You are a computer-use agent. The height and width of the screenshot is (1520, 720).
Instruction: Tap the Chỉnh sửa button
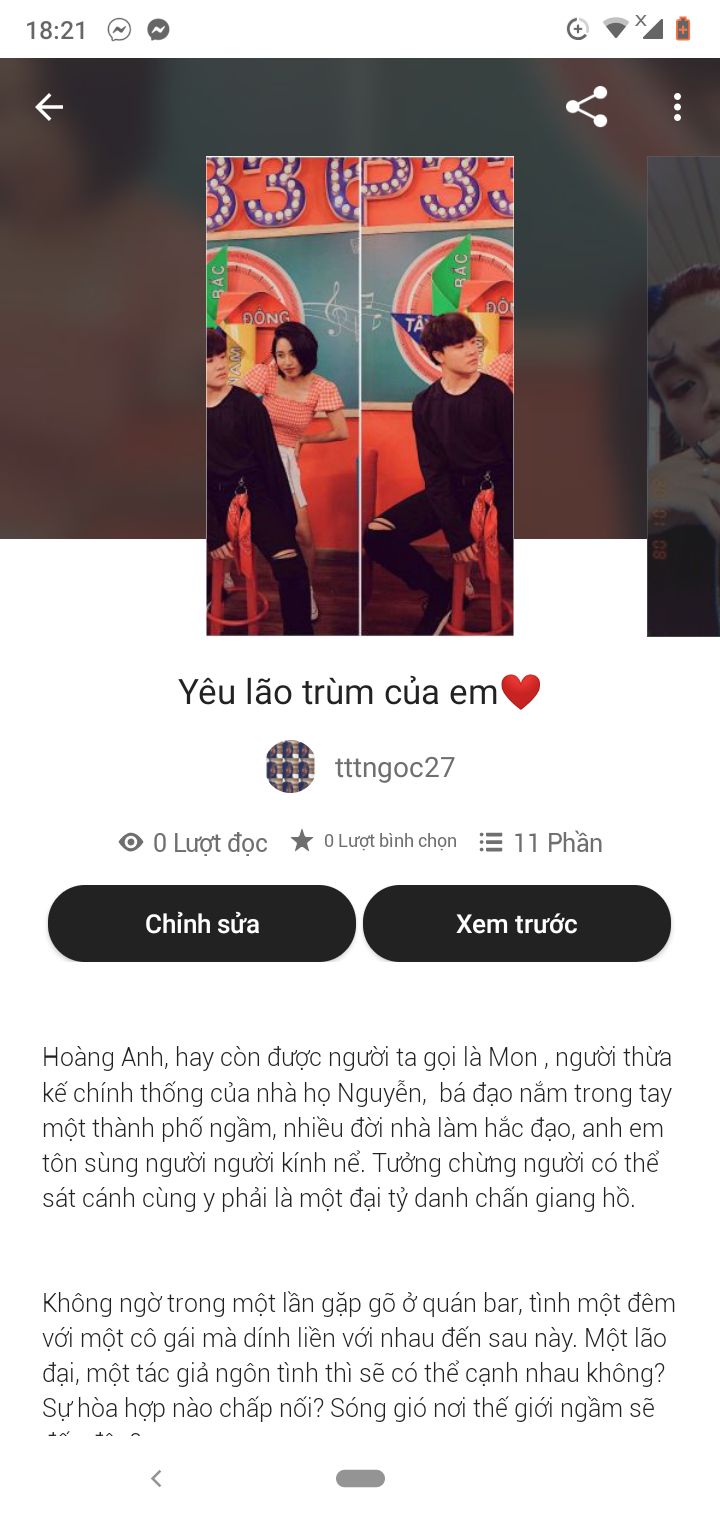(202, 923)
